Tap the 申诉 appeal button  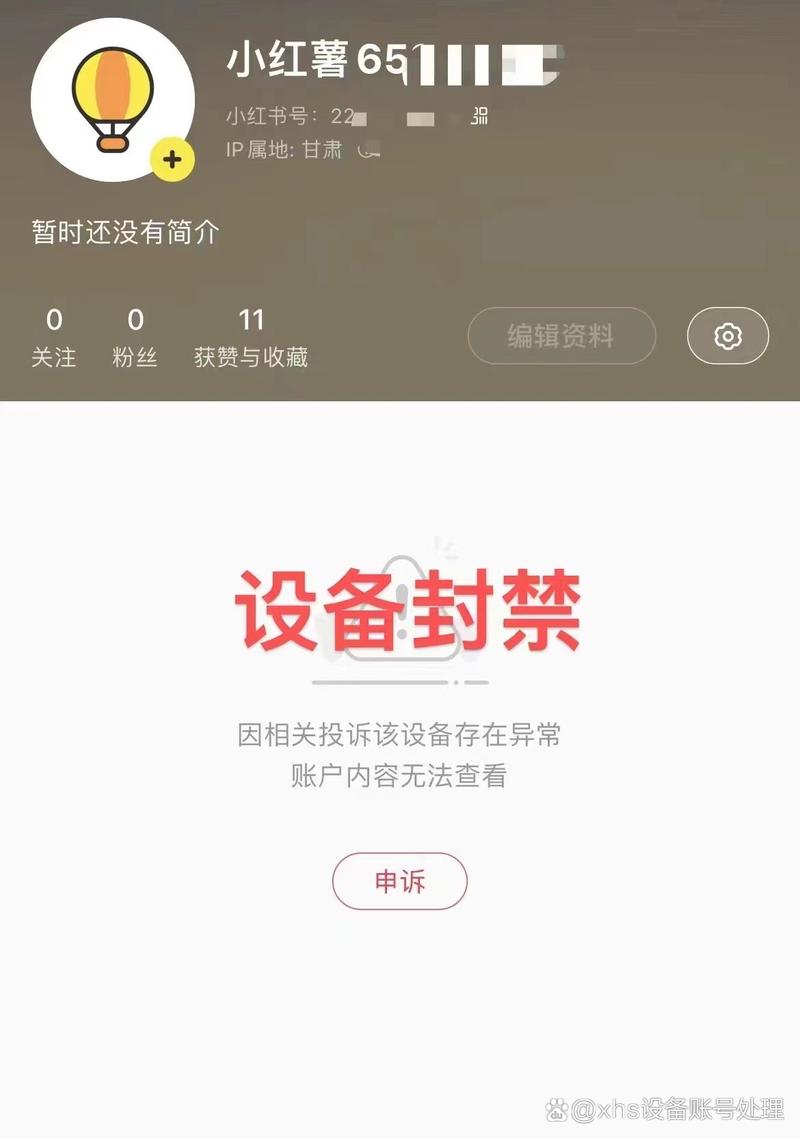(400, 881)
